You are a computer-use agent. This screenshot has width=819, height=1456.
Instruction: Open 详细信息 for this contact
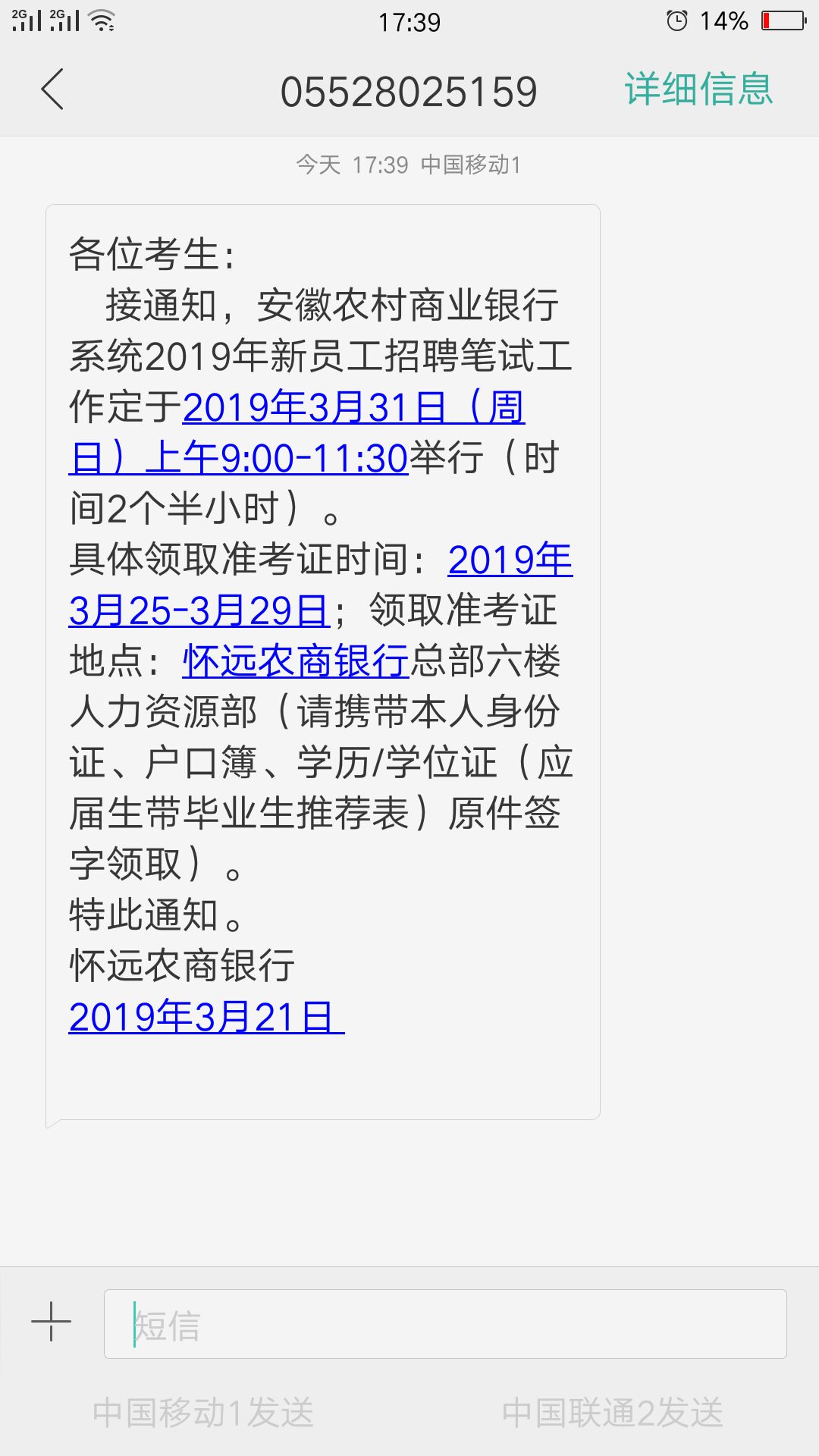[698, 89]
